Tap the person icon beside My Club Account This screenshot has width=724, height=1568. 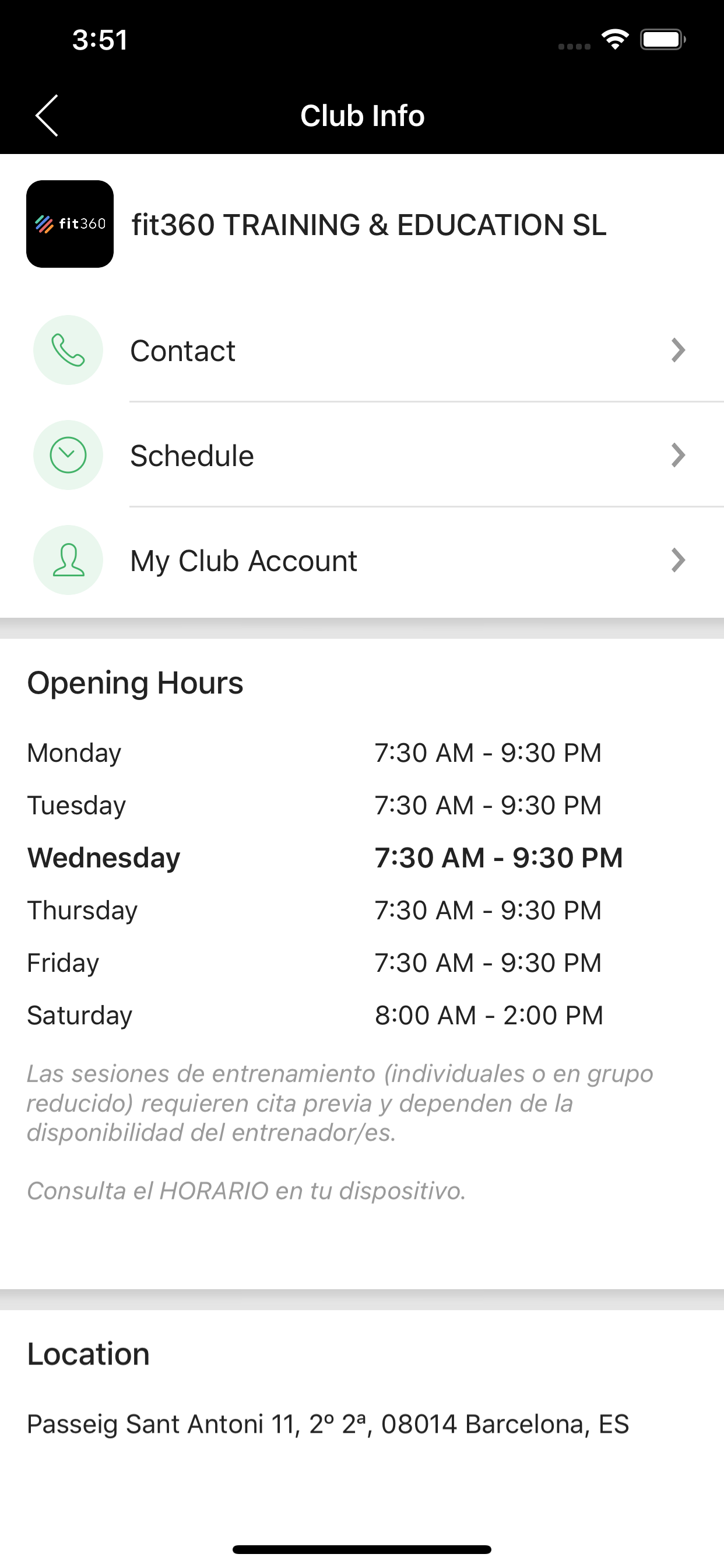68,559
